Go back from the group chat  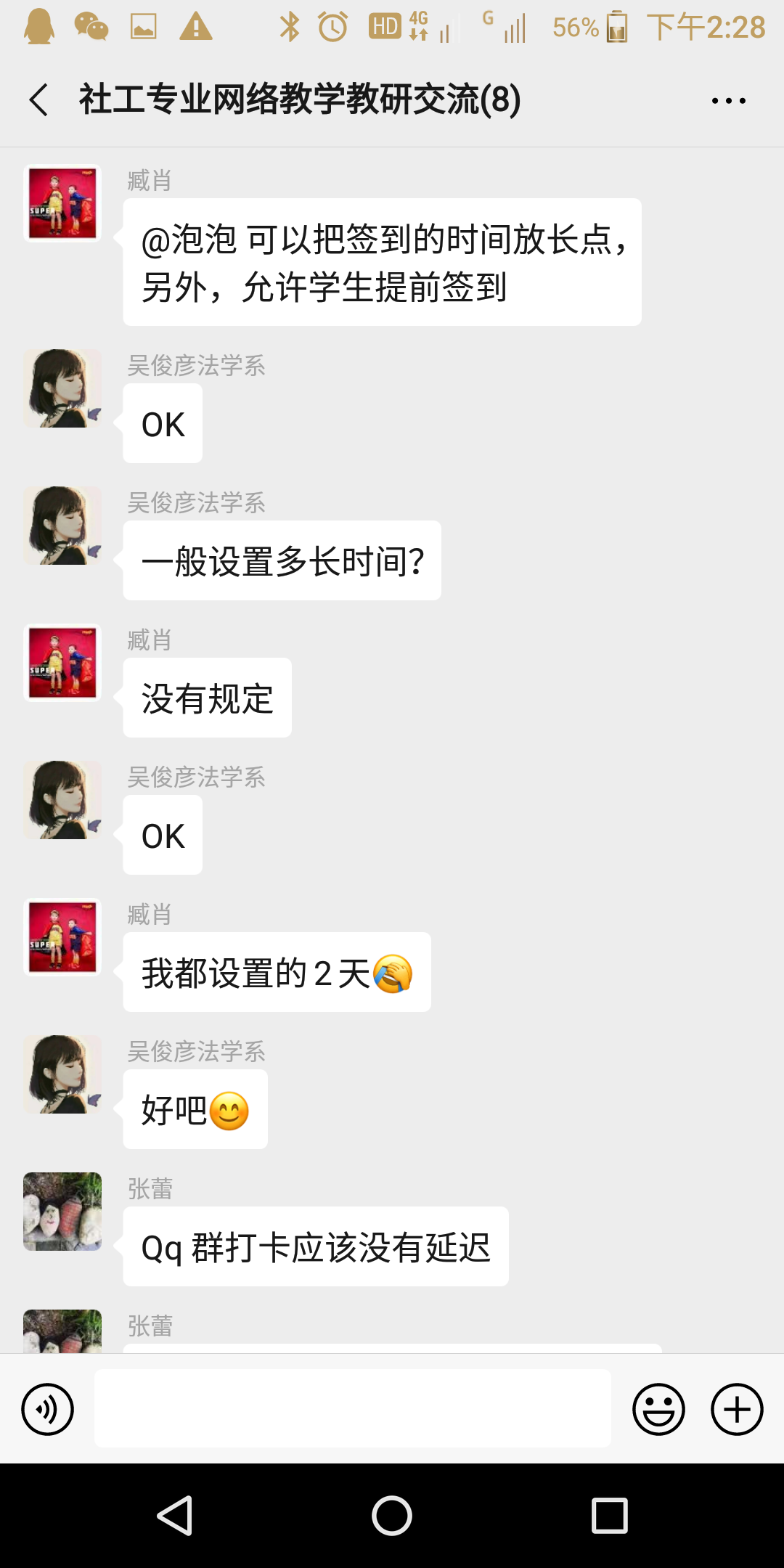pos(39,100)
